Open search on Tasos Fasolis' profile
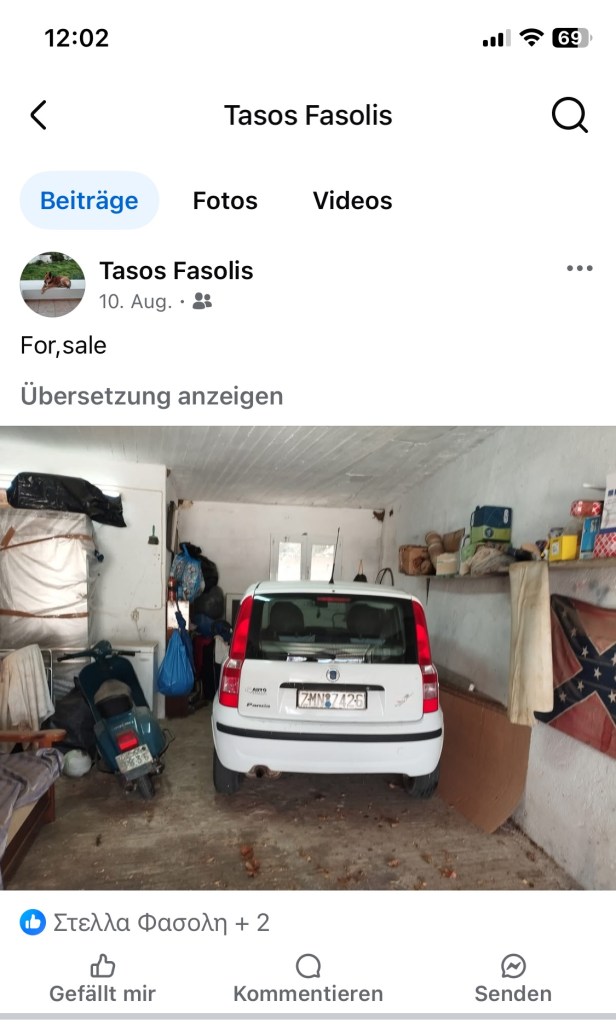The height and width of the screenshot is (1024, 616). point(569,115)
